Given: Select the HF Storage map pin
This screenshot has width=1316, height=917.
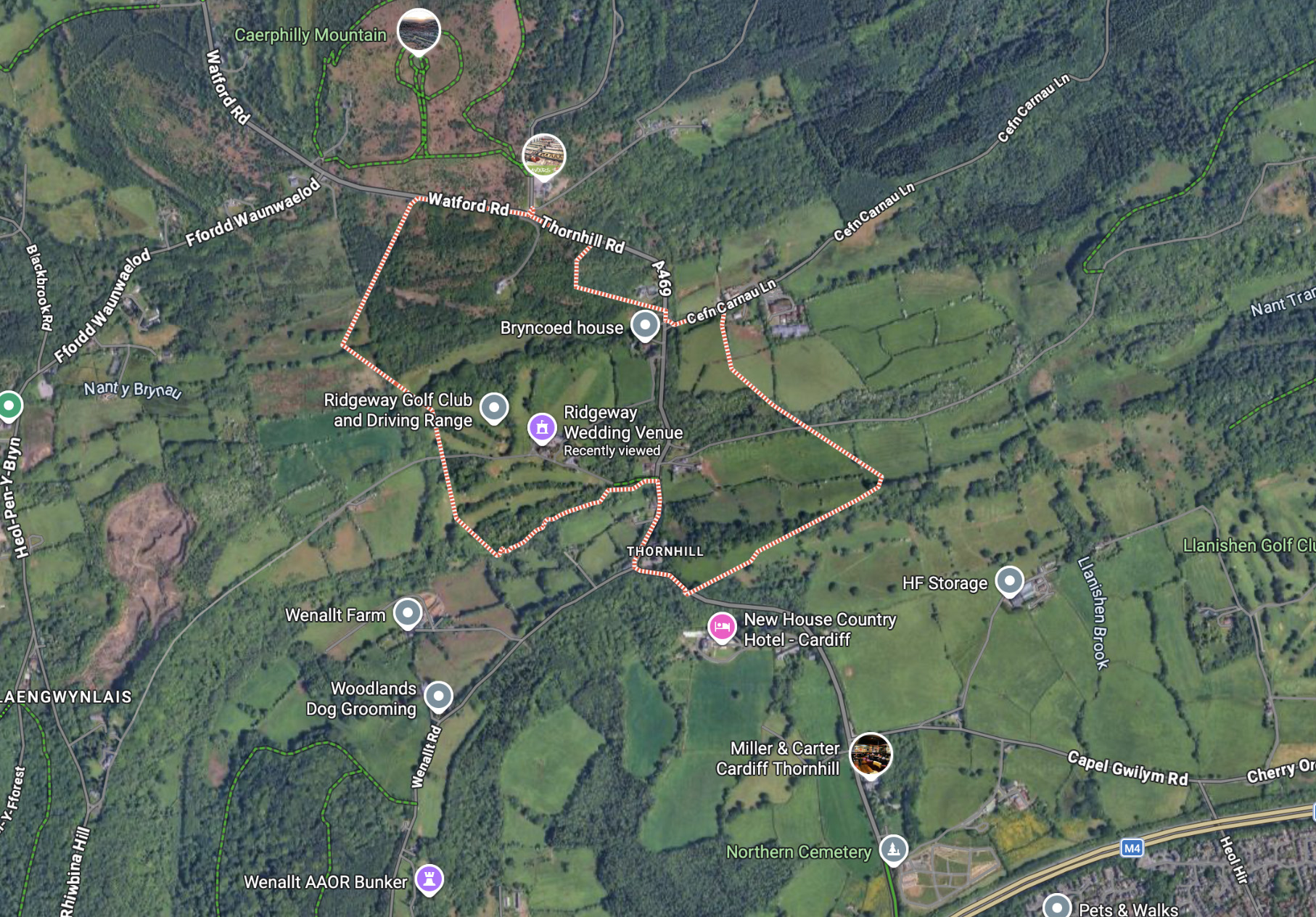Looking at the screenshot, I should point(1008,580).
